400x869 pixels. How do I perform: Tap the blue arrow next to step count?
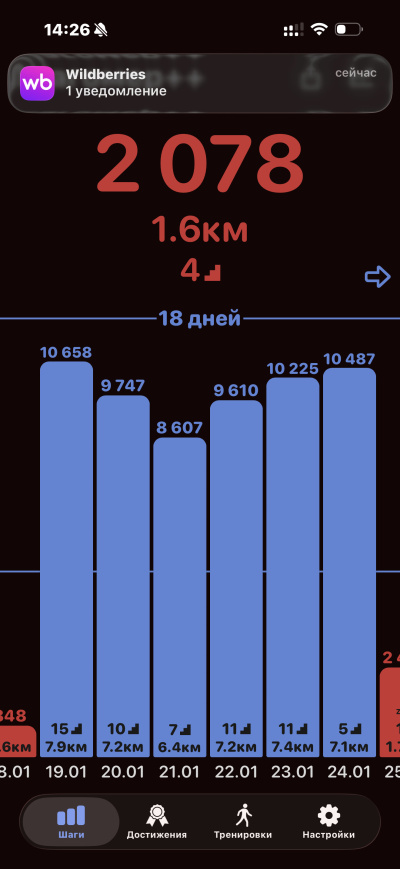[x=378, y=277]
